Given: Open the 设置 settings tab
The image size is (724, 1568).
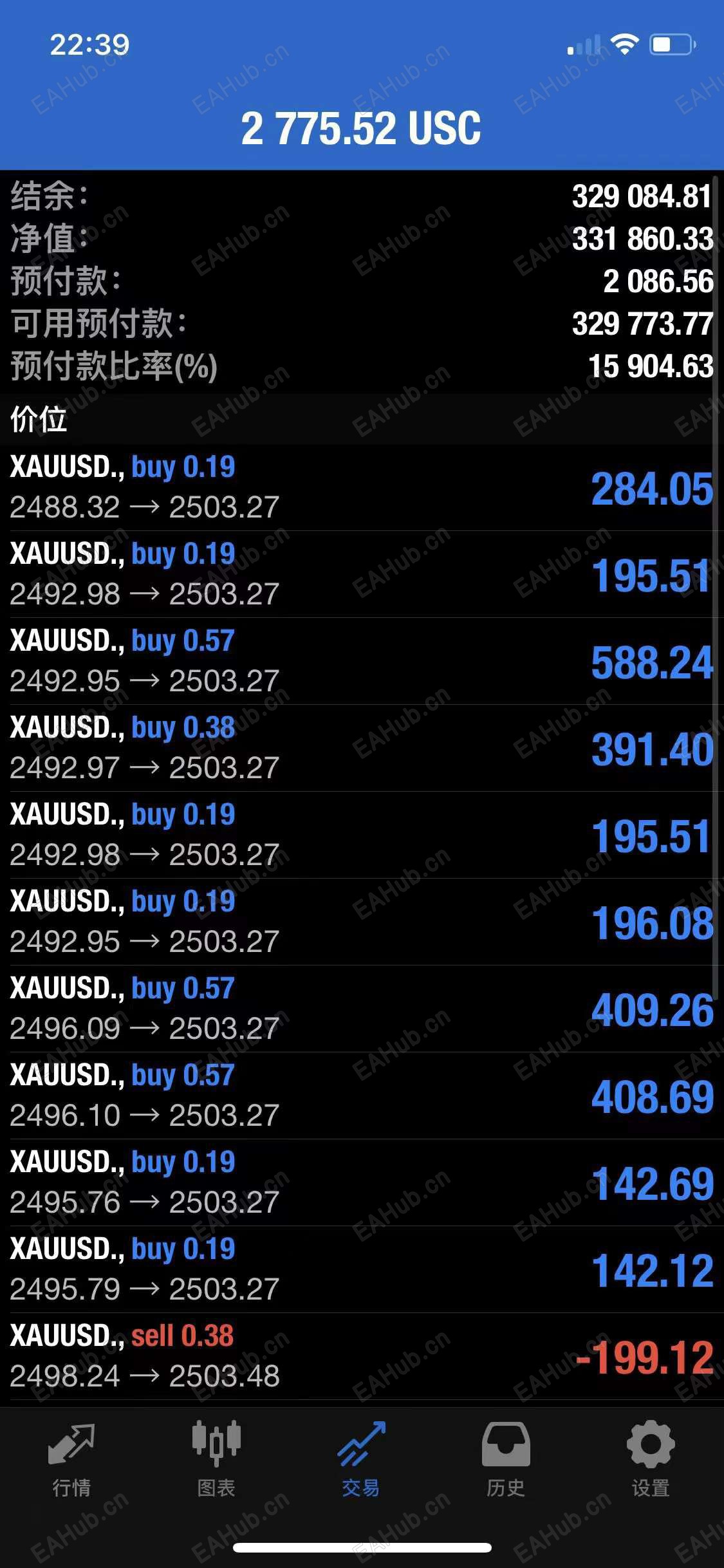Looking at the screenshot, I should (x=651, y=1457).
